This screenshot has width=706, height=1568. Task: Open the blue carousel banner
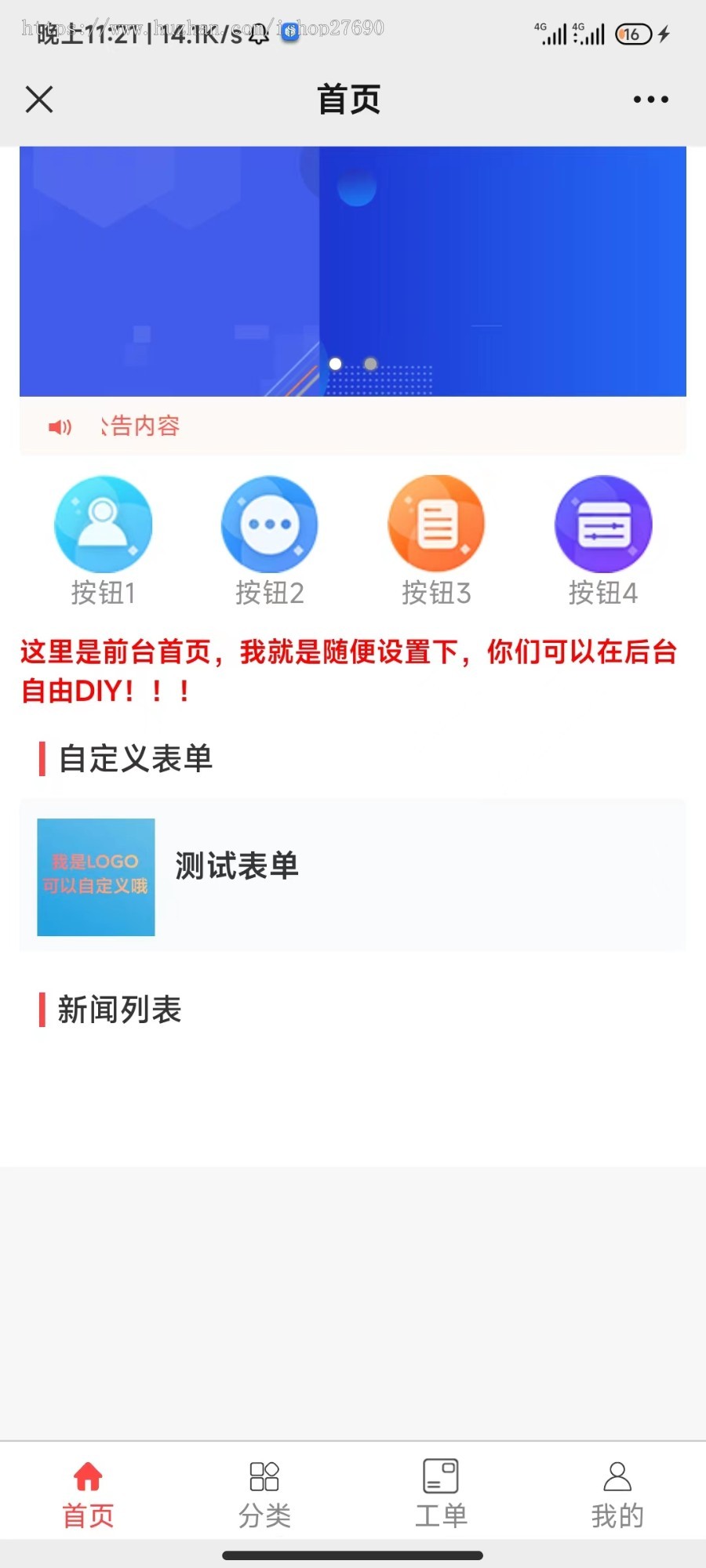[x=353, y=267]
